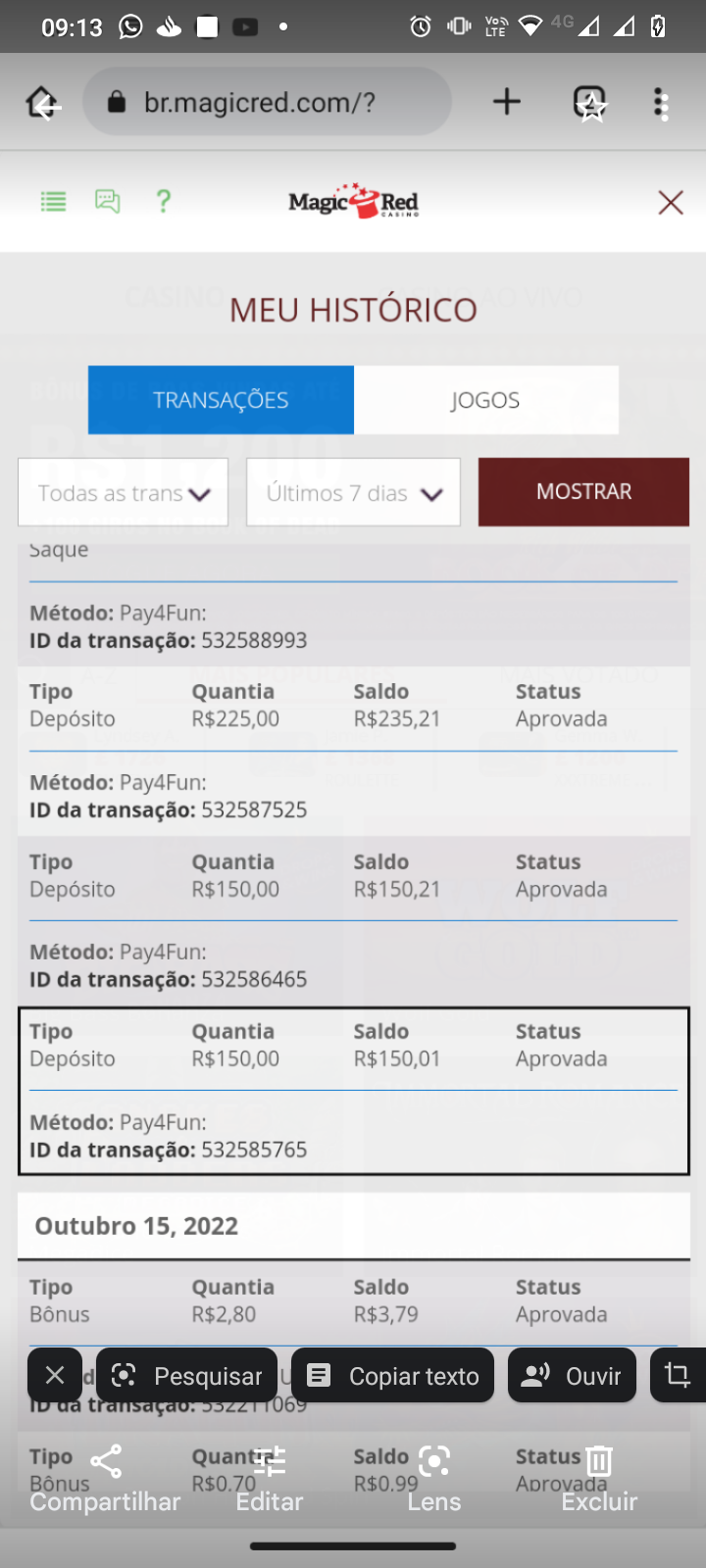
Task: Choose Ouvir to hear the text
Action: pos(572,1375)
